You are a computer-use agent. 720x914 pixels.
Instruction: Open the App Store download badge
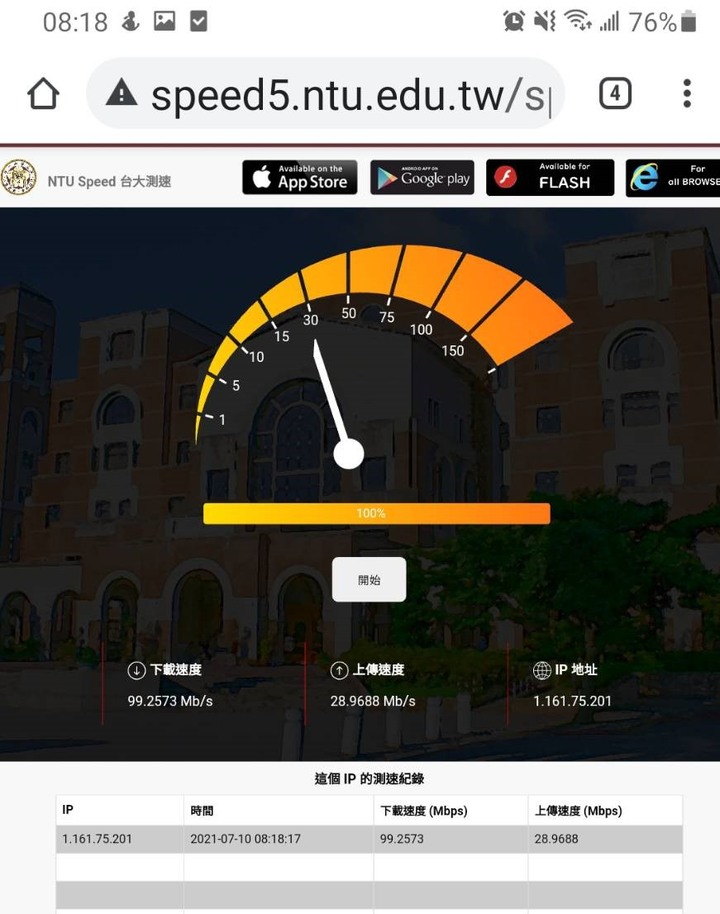[x=299, y=177]
